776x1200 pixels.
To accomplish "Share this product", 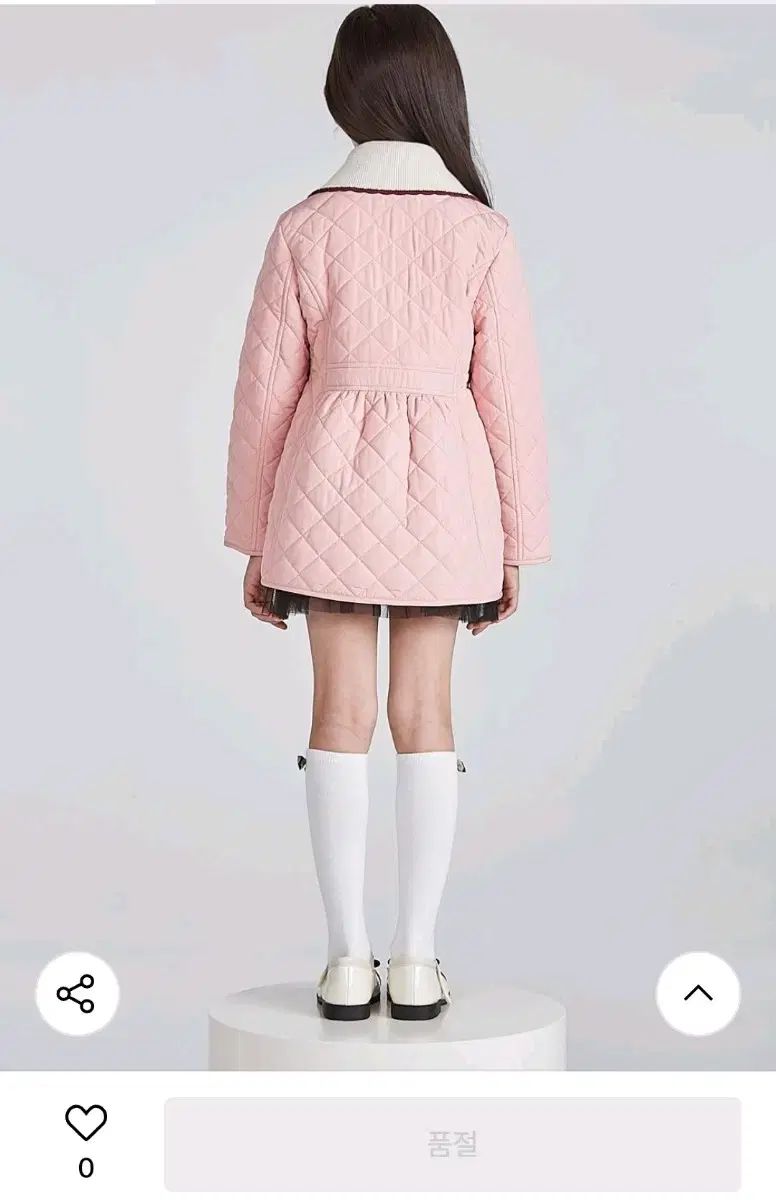I will pyautogui.click(x=77, y=993).
